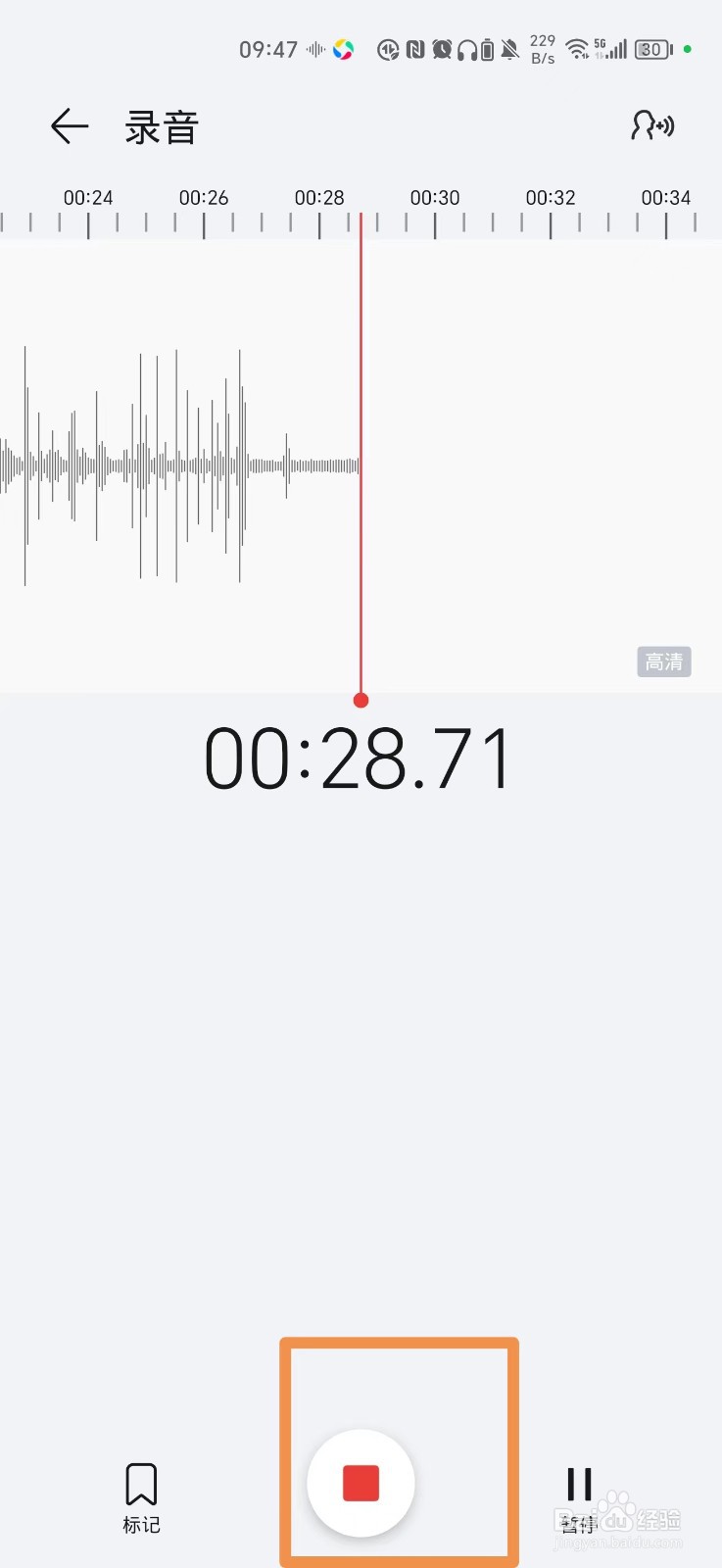Tap the clock showing 09:47
The height and width of the screenshot is (1568, 722).
pyautogui.click(x=268, y=48)
